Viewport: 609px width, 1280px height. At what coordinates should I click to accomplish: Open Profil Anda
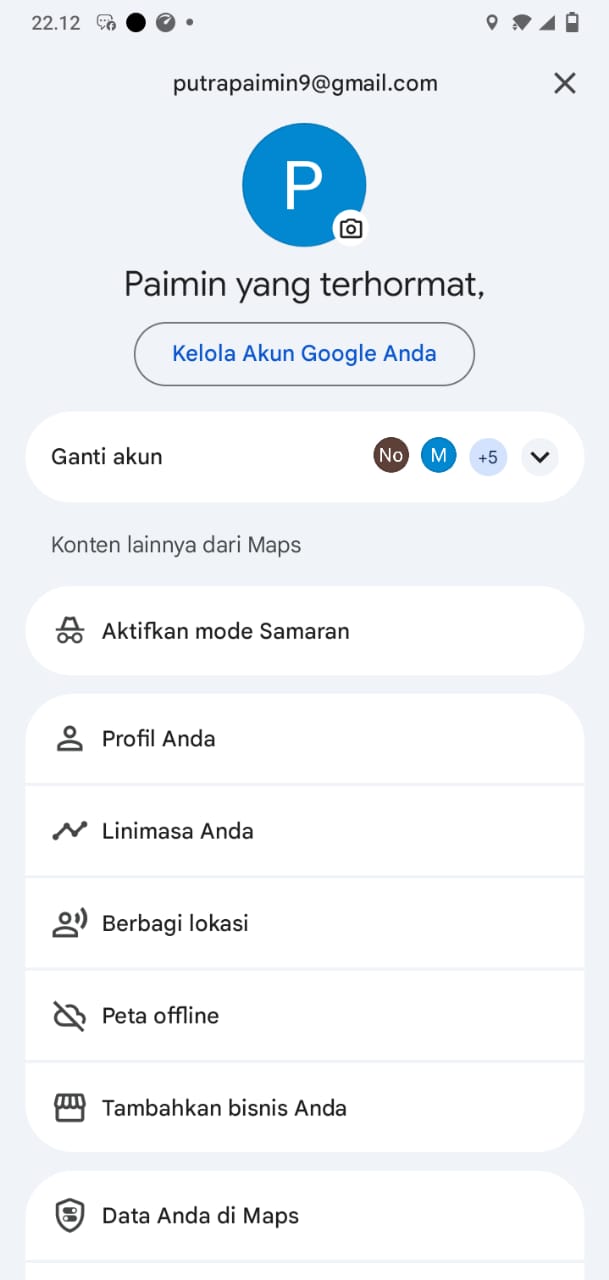(304, 739)
